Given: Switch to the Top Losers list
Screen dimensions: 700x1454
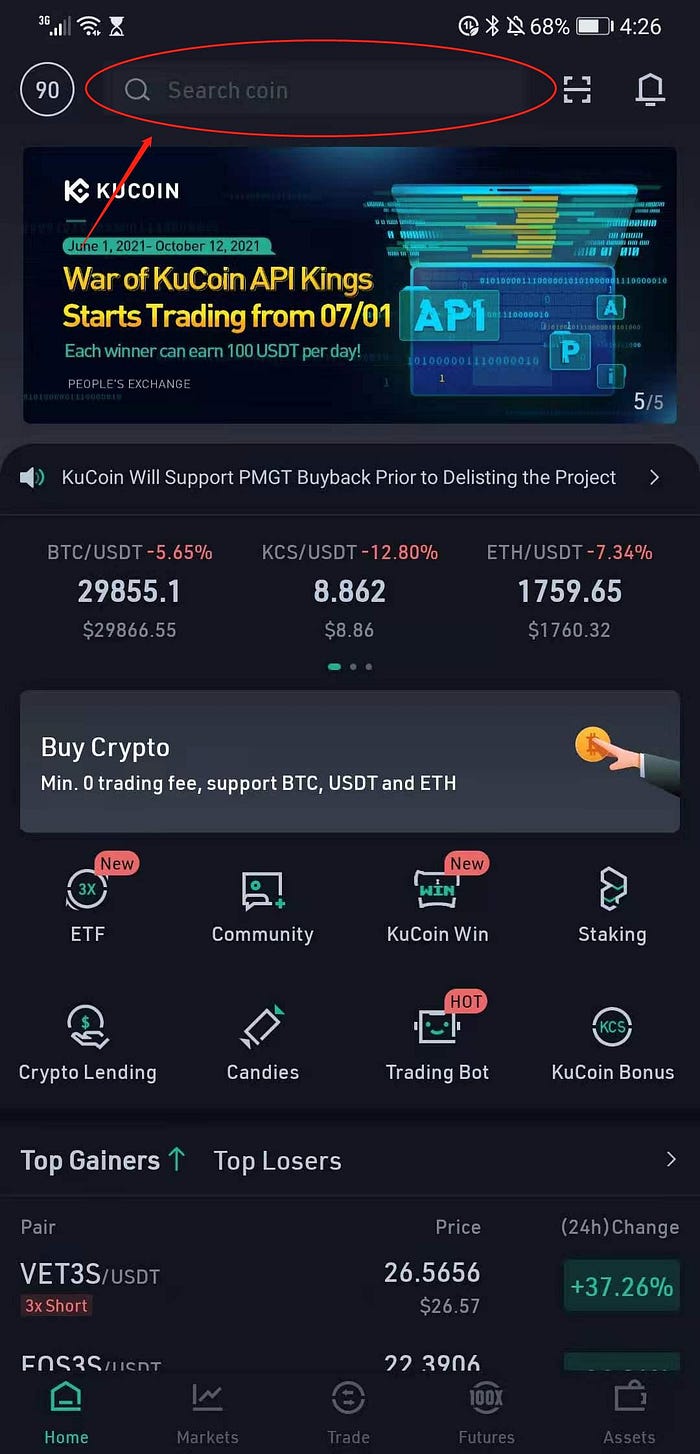Looking at the screenshot, I should click(x=277, y=1161).
